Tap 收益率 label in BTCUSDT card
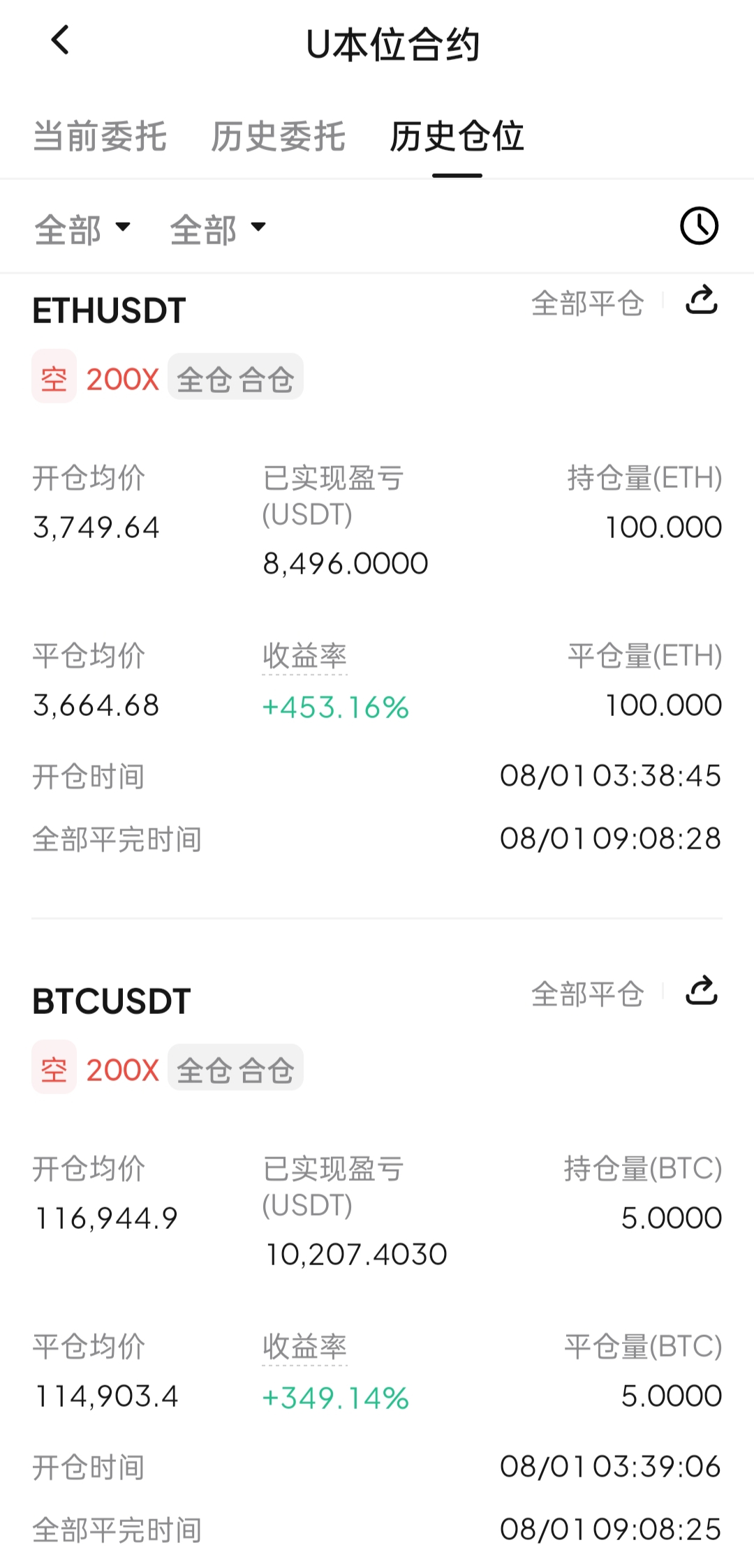The width and height of the screenshot is (754, 1568). pyautogui.click(x=304, y=1347)
